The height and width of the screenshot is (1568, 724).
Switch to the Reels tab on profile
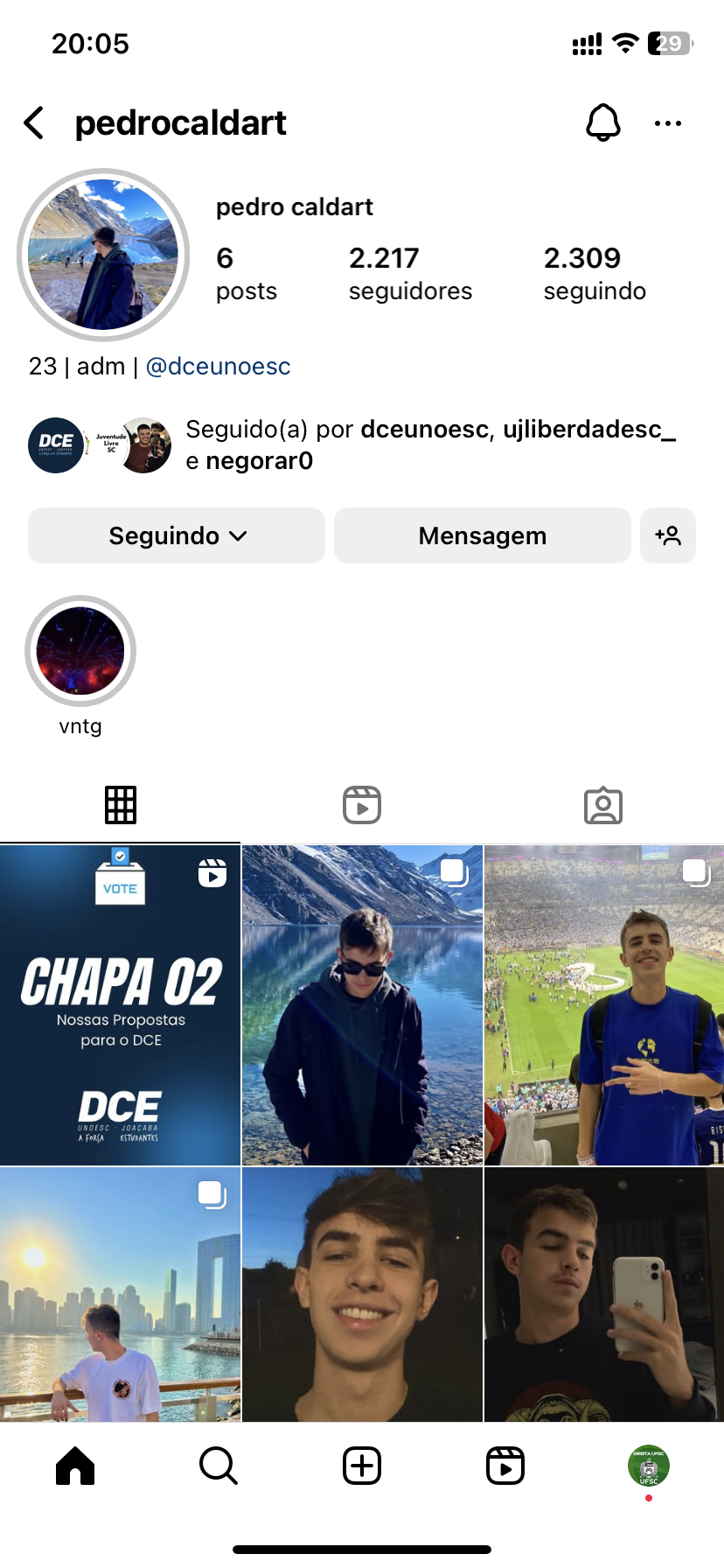[362, 805]
